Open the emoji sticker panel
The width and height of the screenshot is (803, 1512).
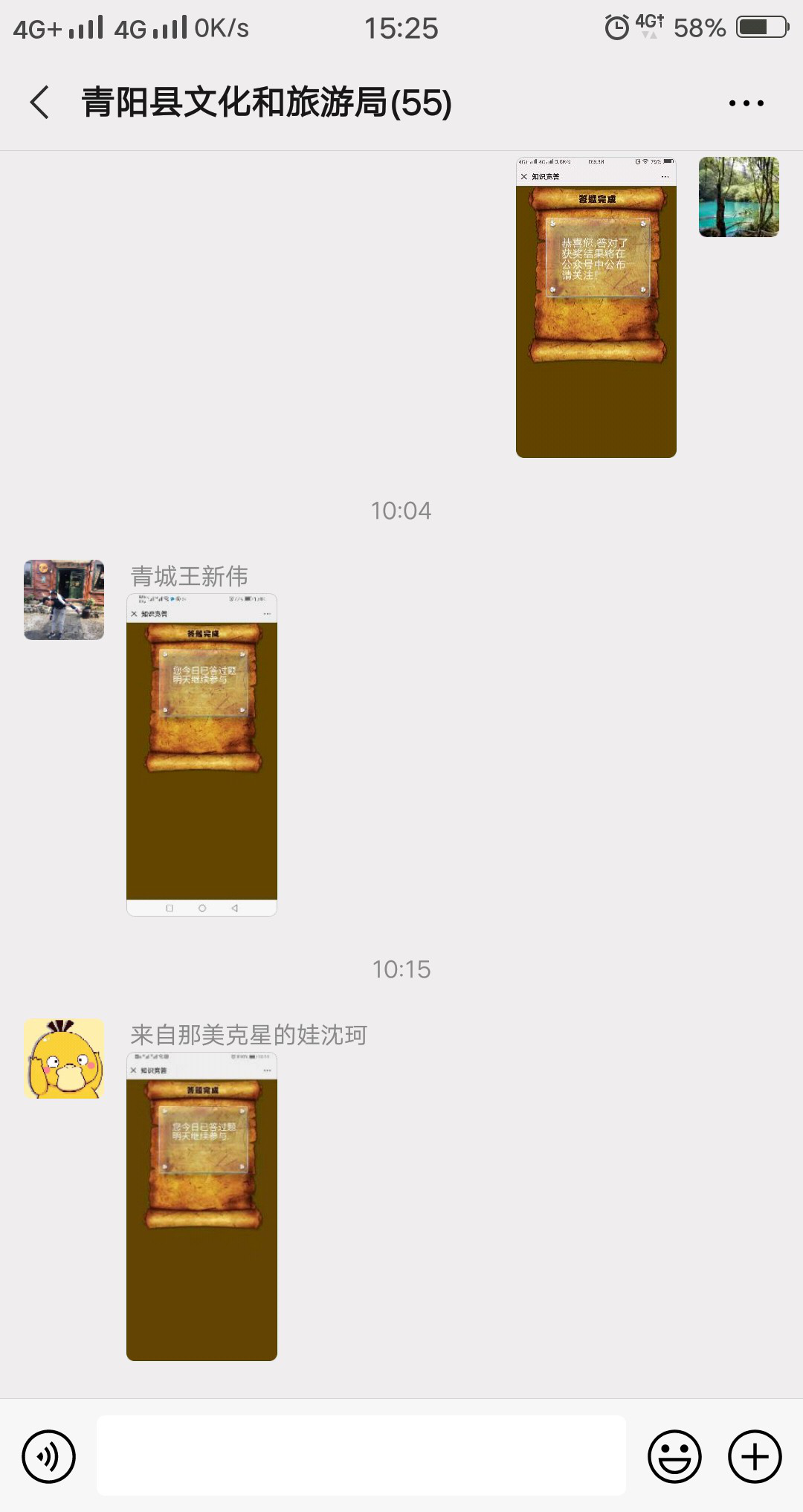pyautogui.click(x=674, y=1456)
